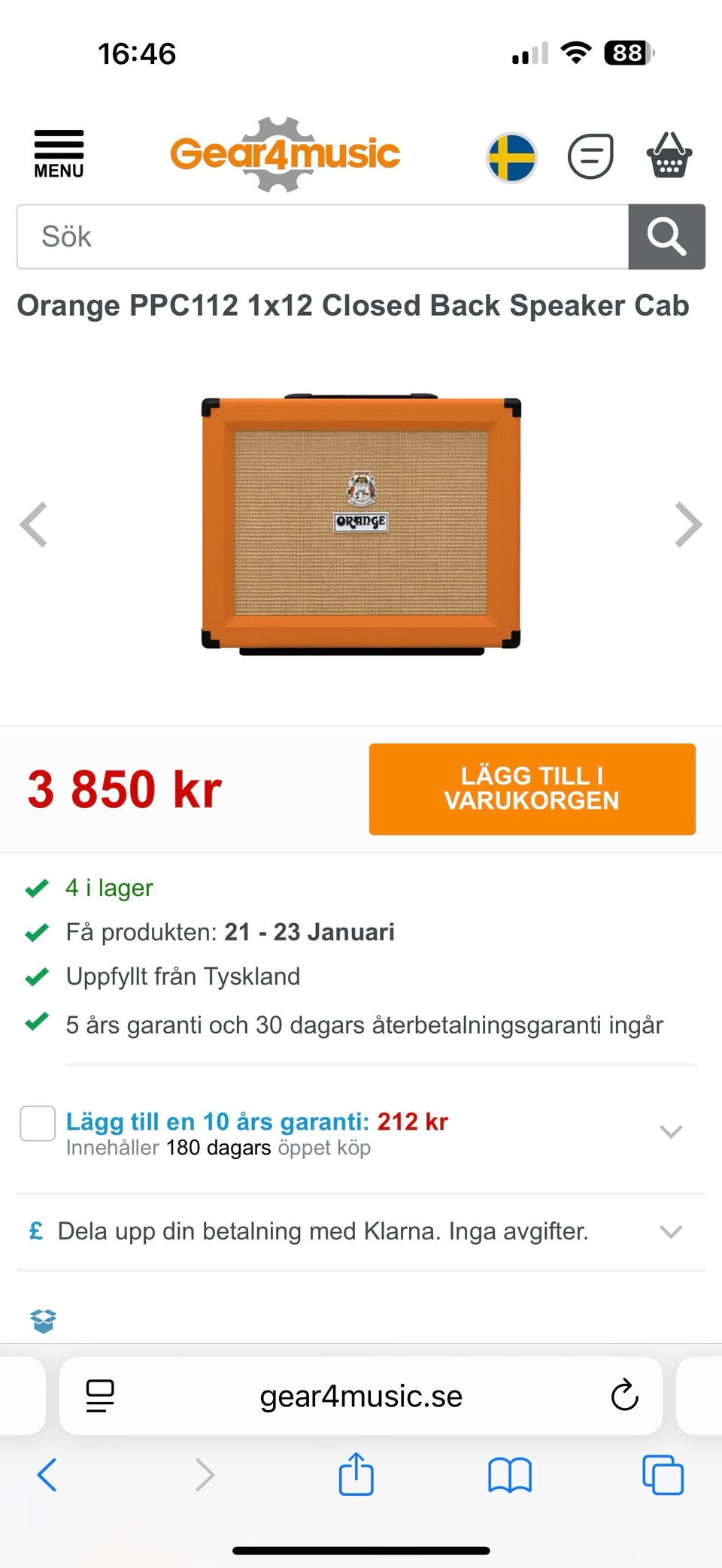The image size is (722, 1568).
Task: Expand the 10 års garanti details chevron
Action: [x=671, y=1132]
